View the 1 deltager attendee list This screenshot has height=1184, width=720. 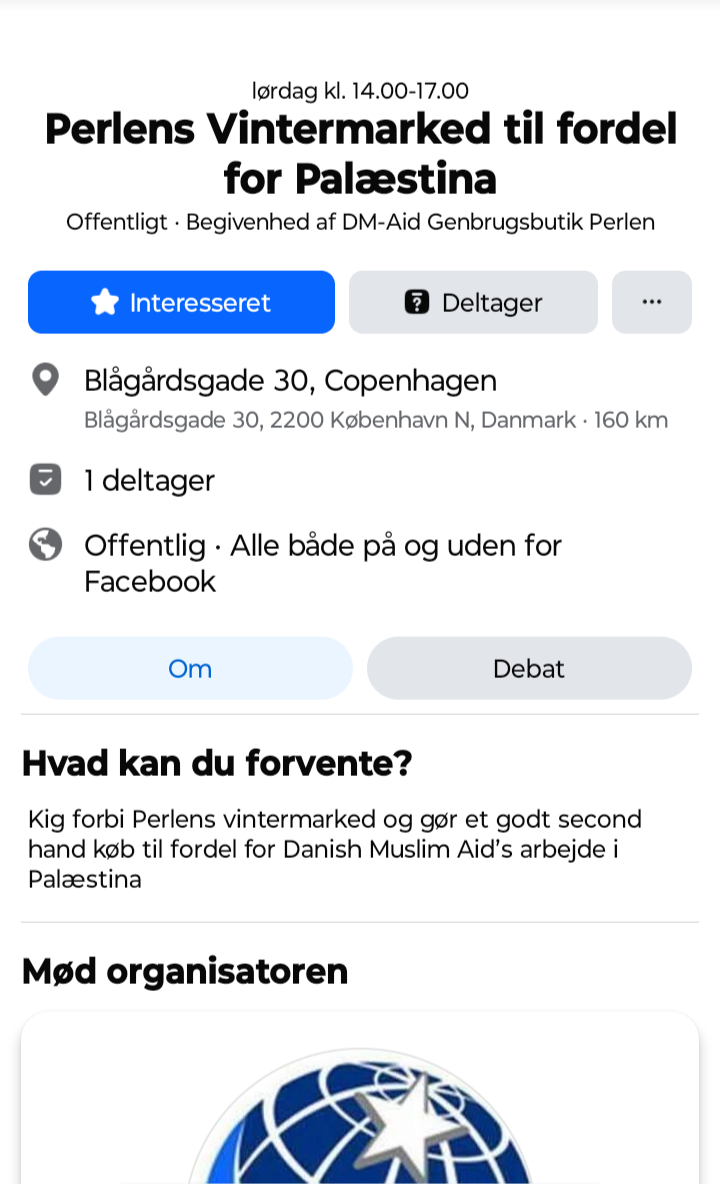point(149,481)
